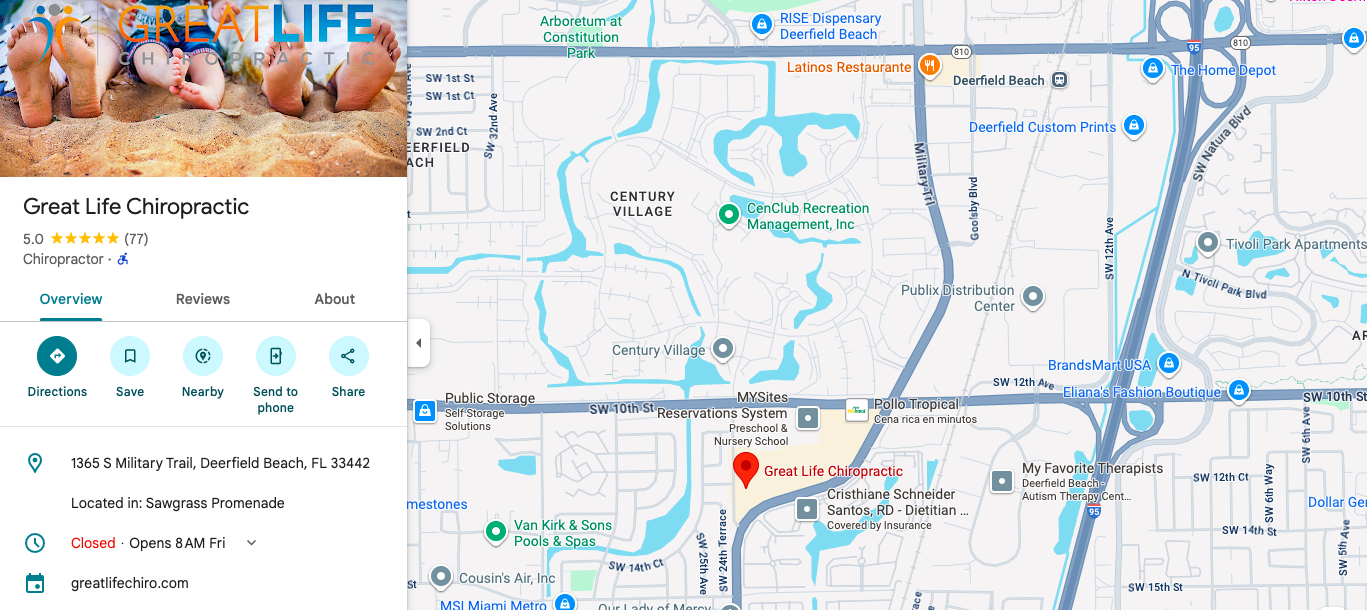The height and width of the screenshot is (610, 1367).
Task: Send this place to phone
Action: (x=275, y=357)
